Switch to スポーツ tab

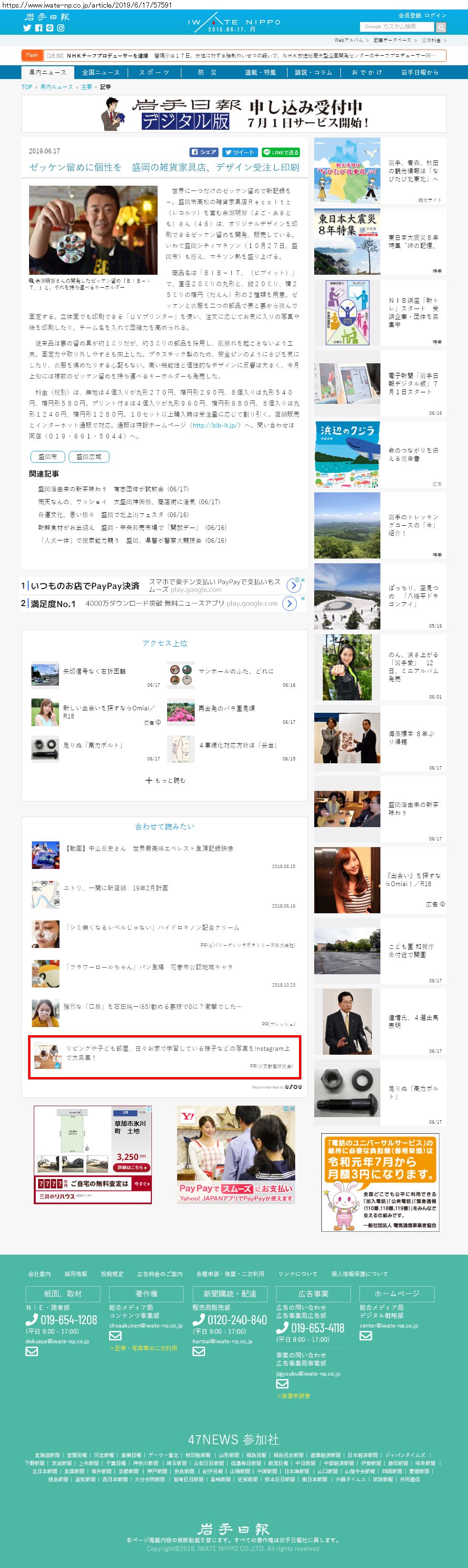coord(154,72)
